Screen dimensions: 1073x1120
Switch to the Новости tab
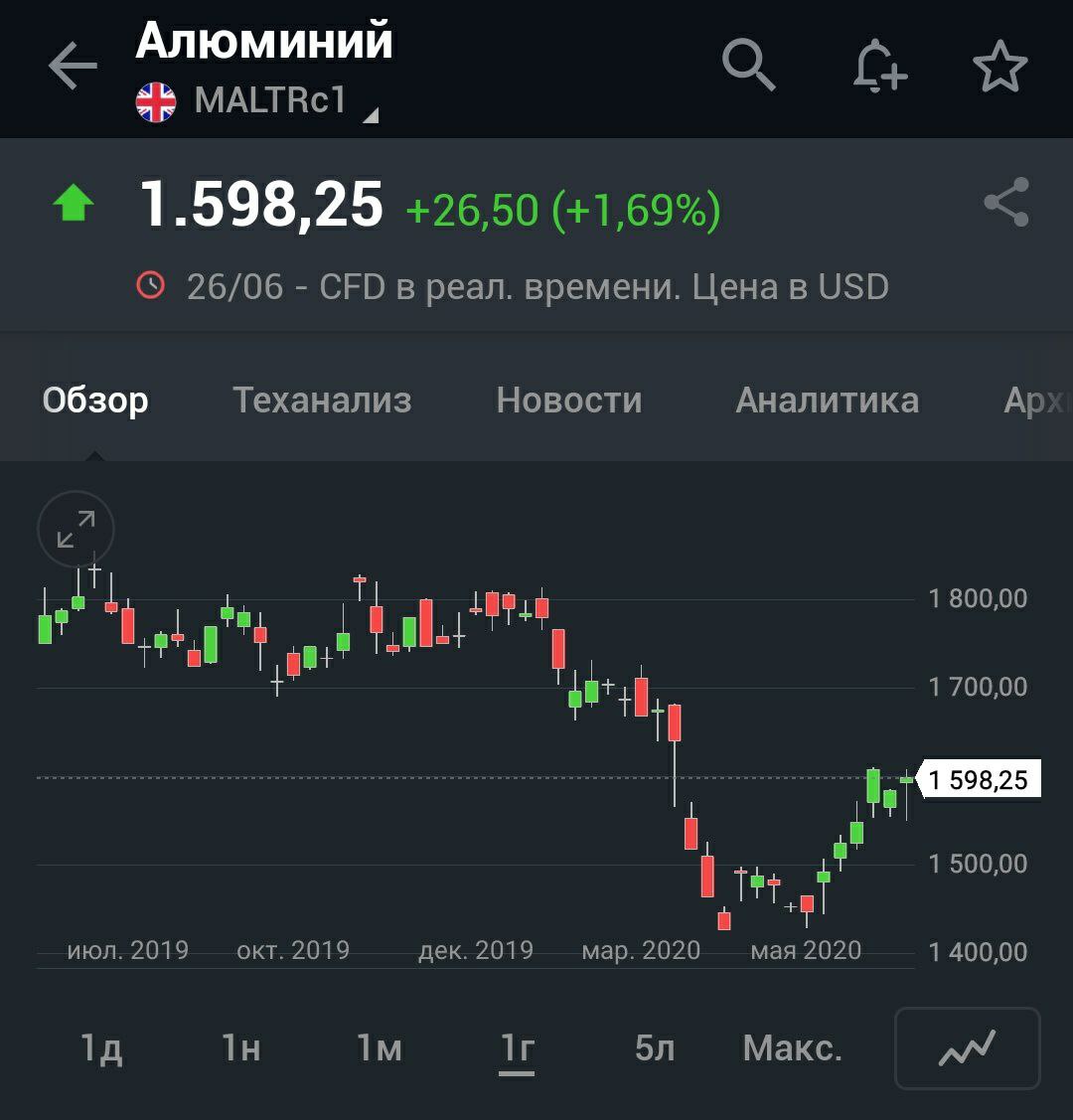[569, 400]
